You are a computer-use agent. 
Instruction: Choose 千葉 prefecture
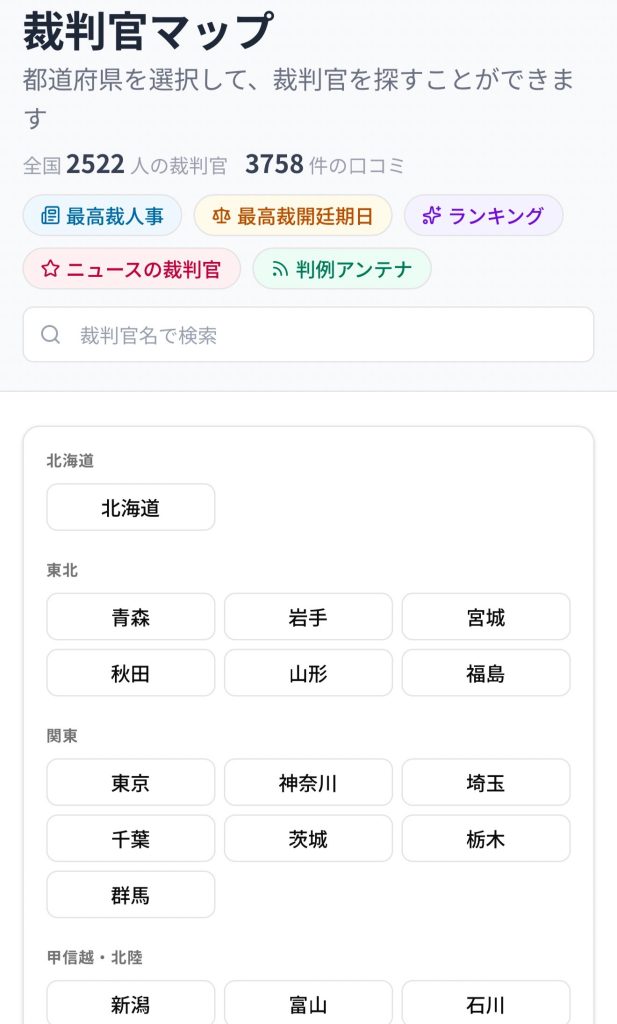(131, 839)
